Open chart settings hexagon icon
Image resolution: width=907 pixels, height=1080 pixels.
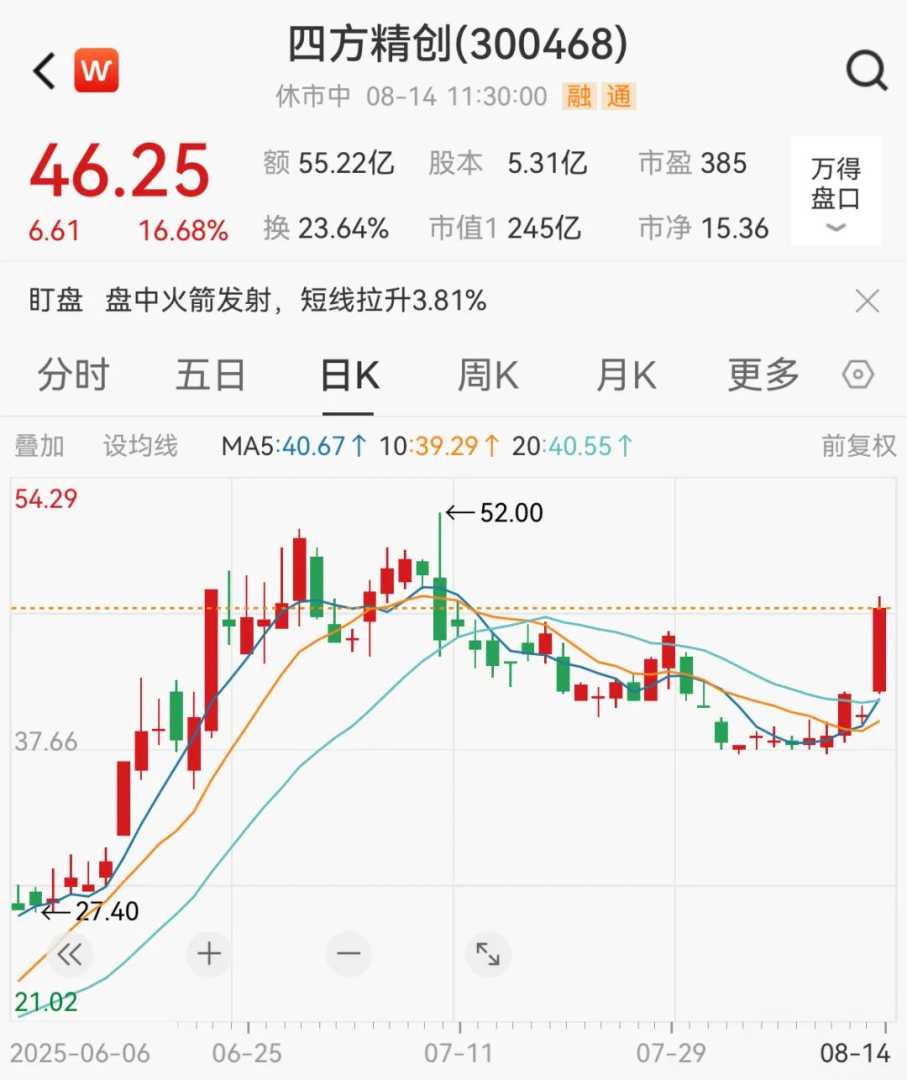[858, 376]
